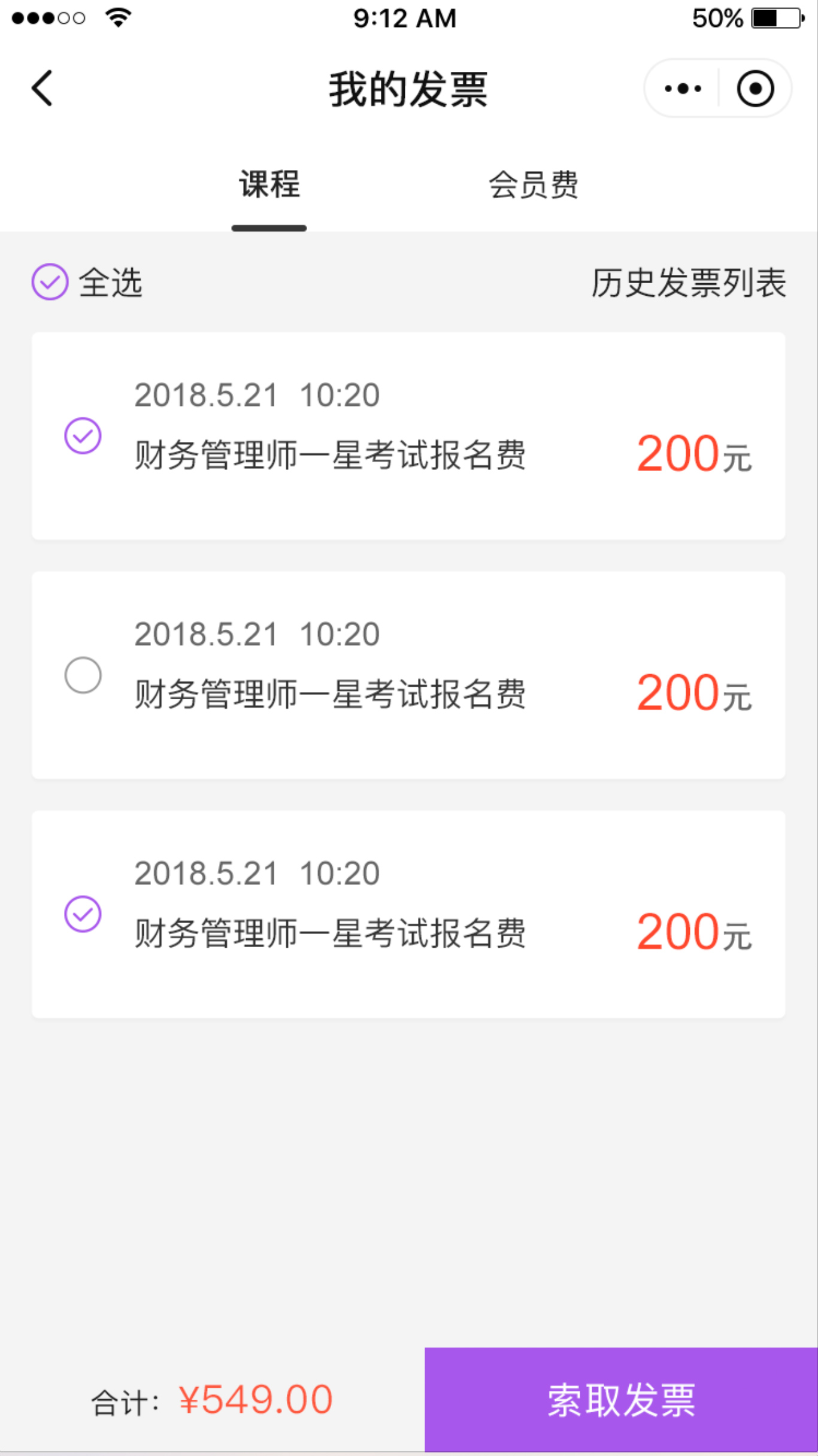Close the mini program with the circle icon
Viewport: 818px width, 1456px height.
point(755,89)
